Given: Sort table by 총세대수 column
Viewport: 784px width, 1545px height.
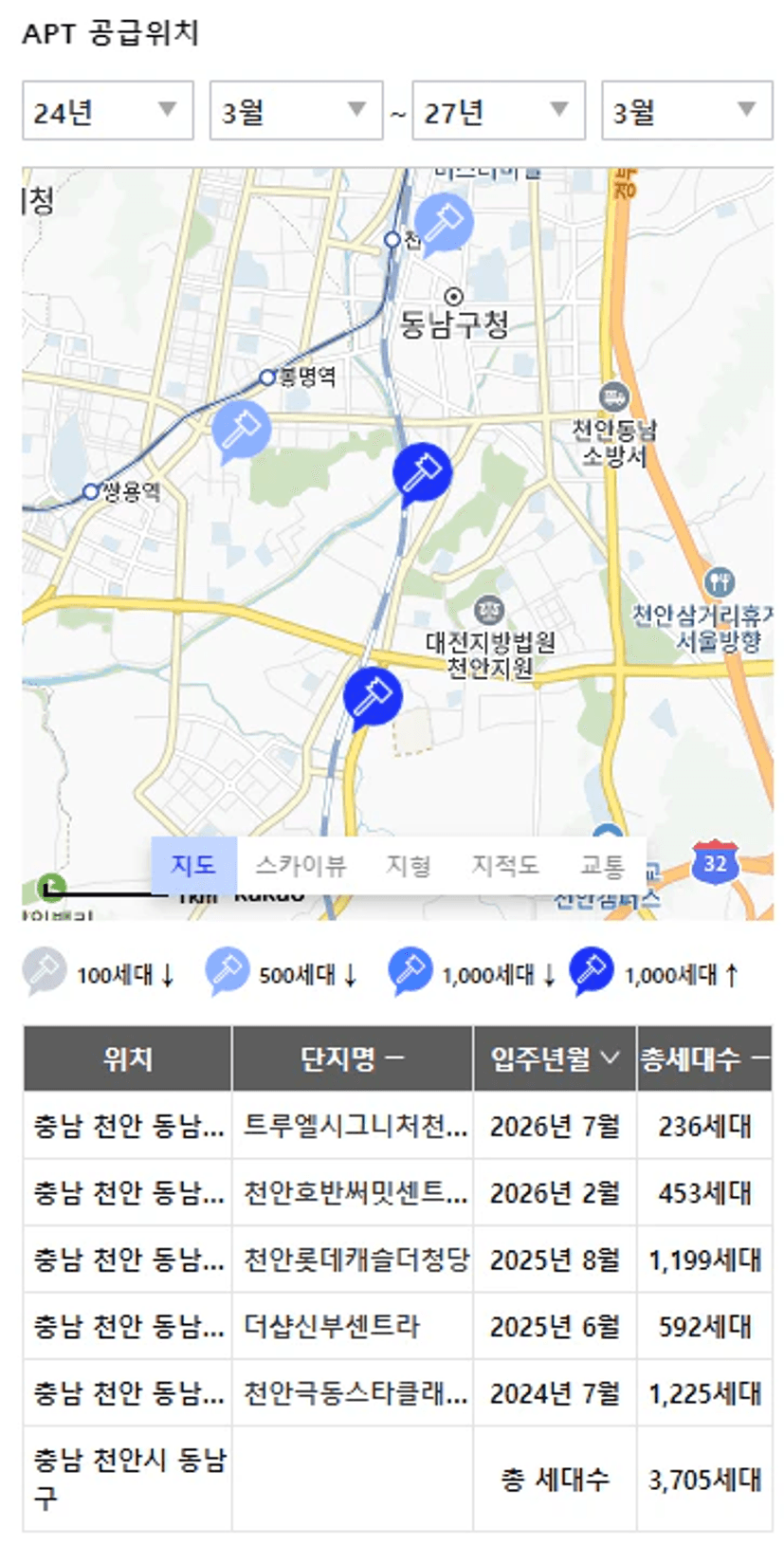Looking at the screenshot, I should tap(703, 1058).
